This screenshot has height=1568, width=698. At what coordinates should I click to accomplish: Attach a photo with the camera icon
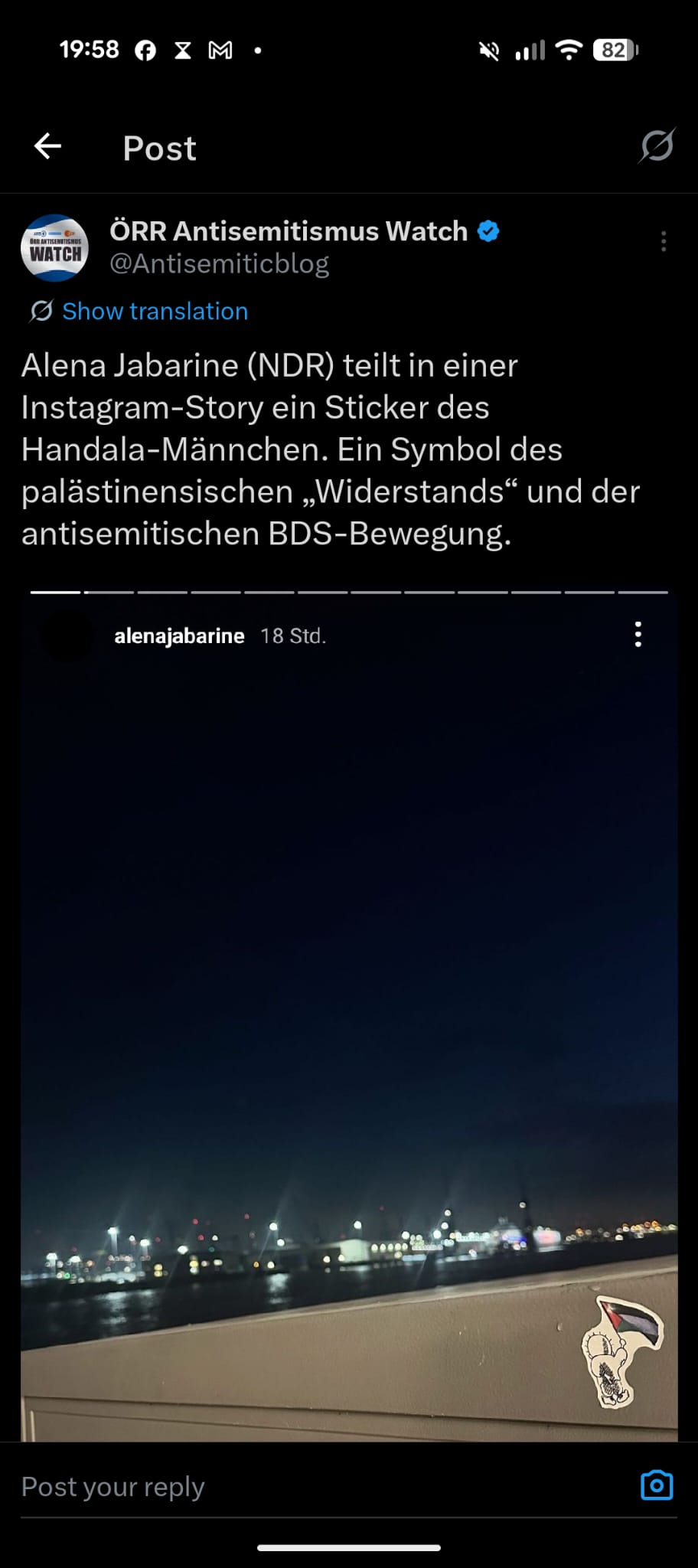pyautogui.click(x=656, y=1485)
